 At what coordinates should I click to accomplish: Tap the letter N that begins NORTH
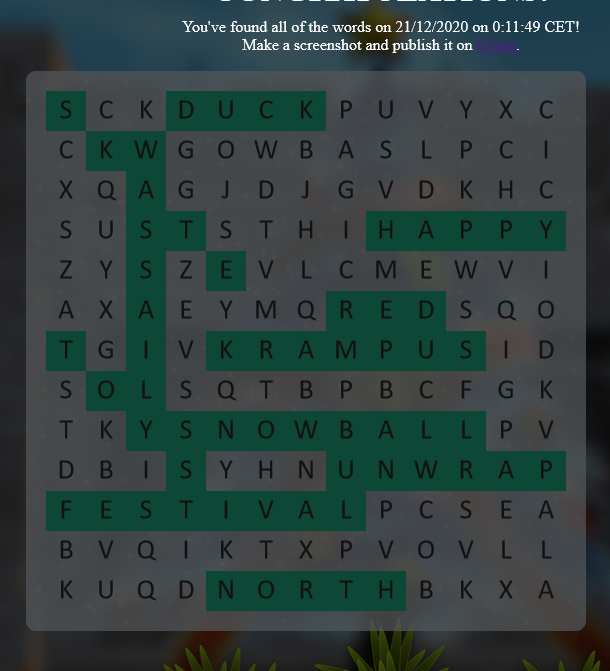pos(226,590)
